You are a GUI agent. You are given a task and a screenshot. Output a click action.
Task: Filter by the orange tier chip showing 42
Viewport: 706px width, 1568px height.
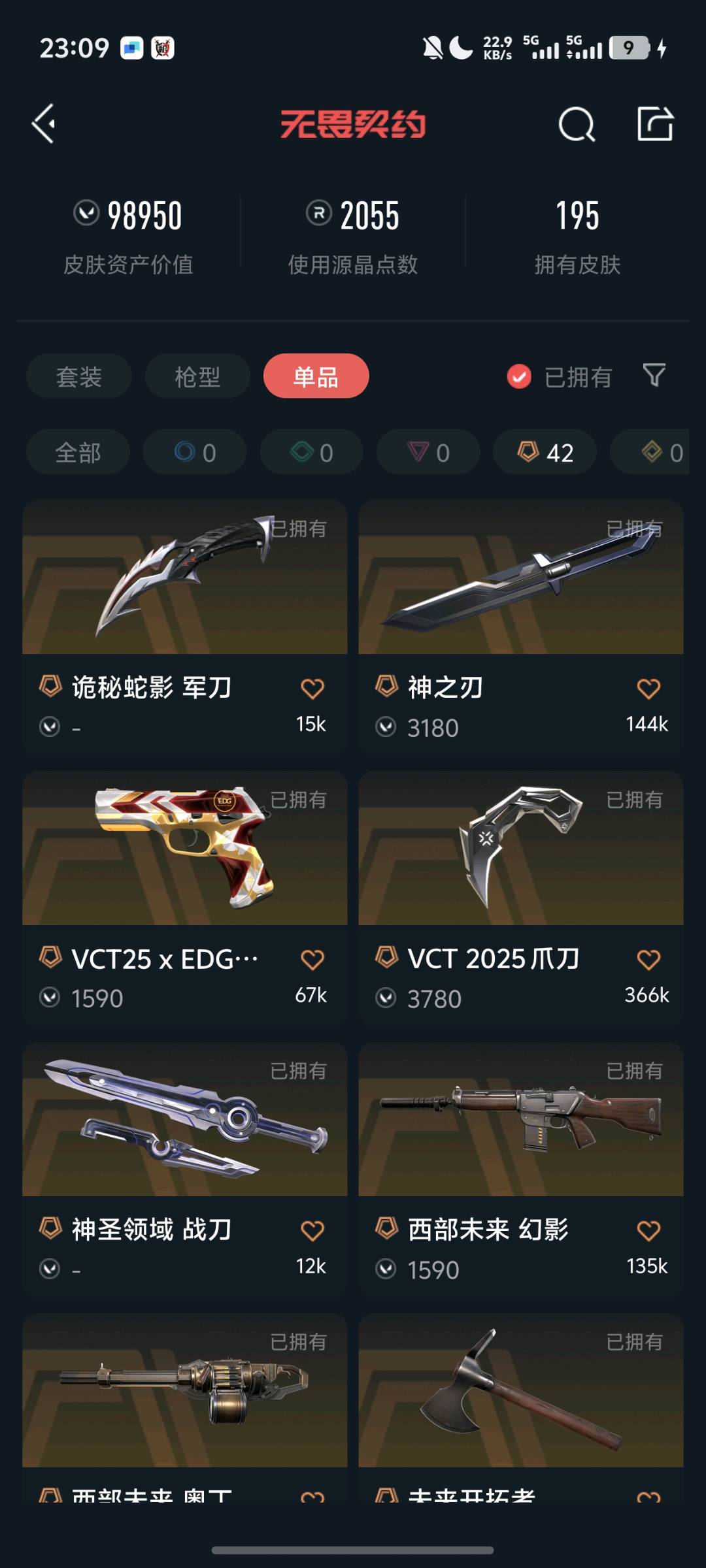pos(545,452)
